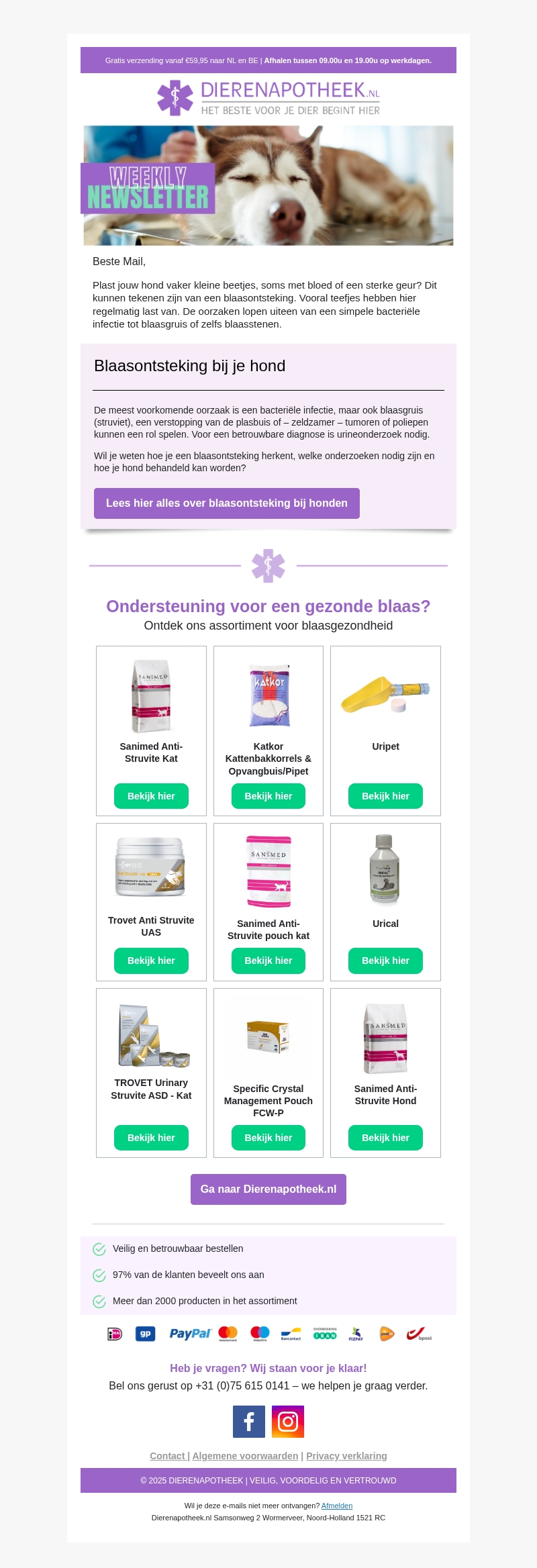Open the Facebook page
The image size is (537, 1568).
pos(249,1421)
